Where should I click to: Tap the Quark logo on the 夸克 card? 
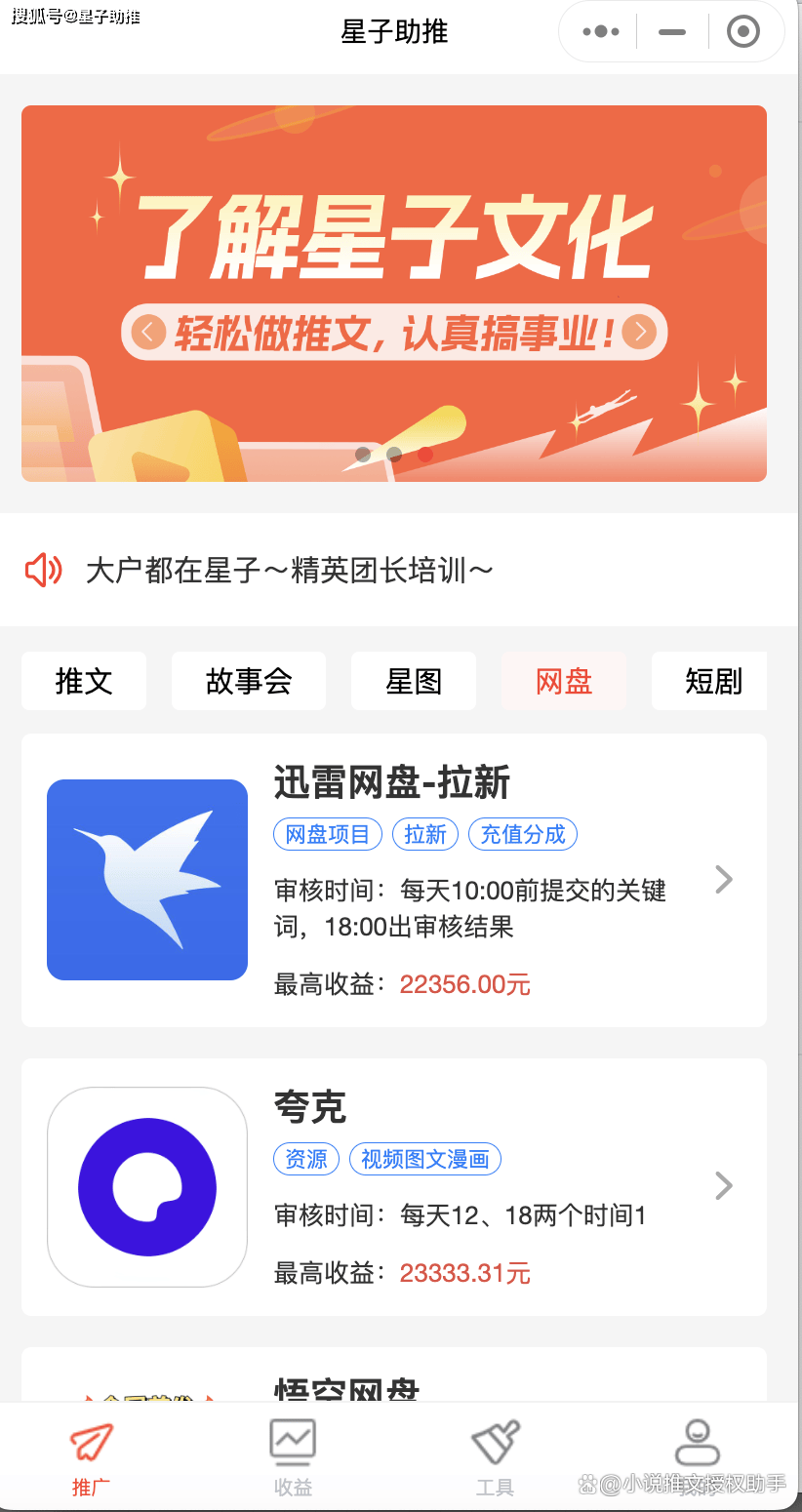146,1186
